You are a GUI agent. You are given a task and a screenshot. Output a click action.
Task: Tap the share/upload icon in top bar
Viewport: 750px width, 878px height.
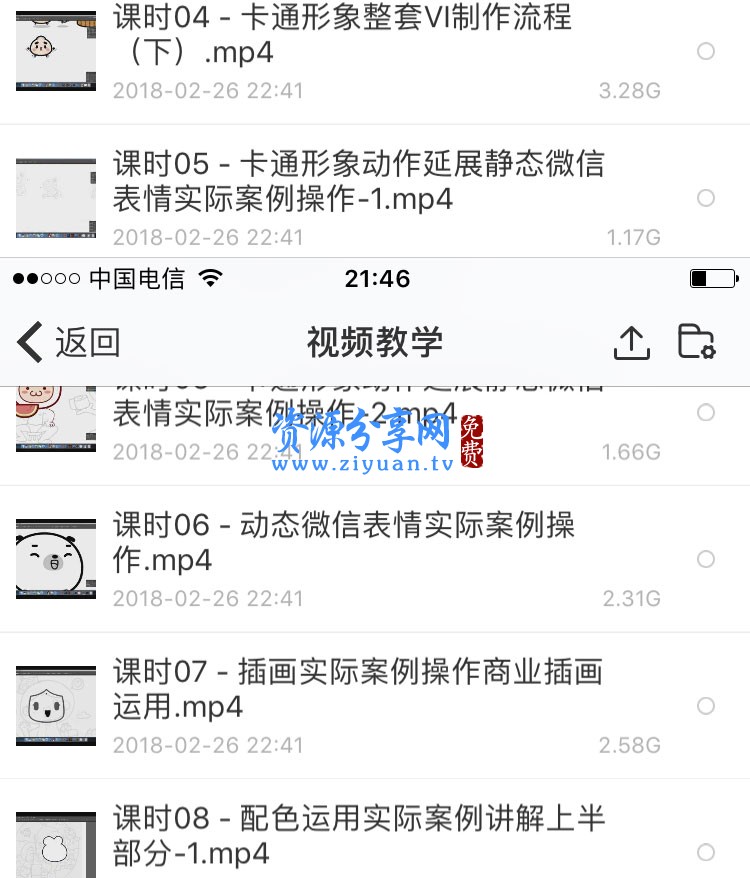point(631,342)
